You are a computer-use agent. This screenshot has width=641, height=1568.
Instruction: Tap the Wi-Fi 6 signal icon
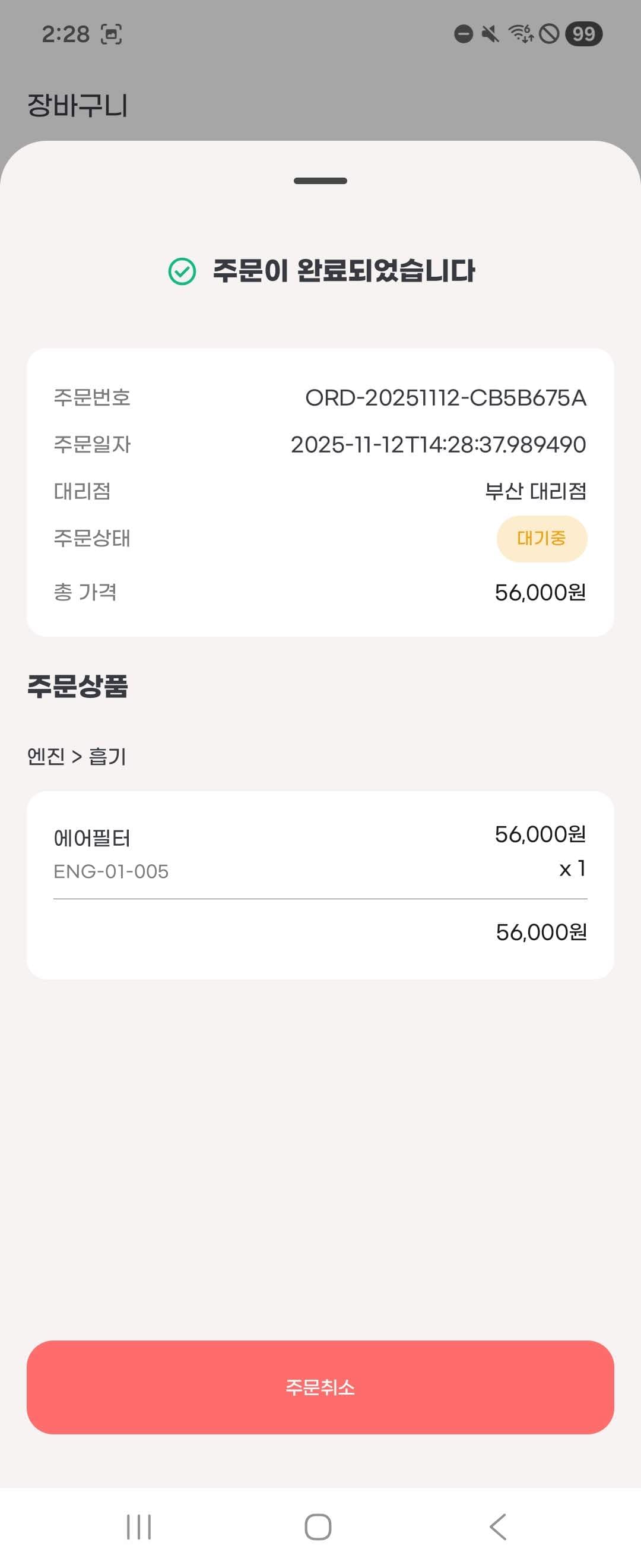(522, 34)
